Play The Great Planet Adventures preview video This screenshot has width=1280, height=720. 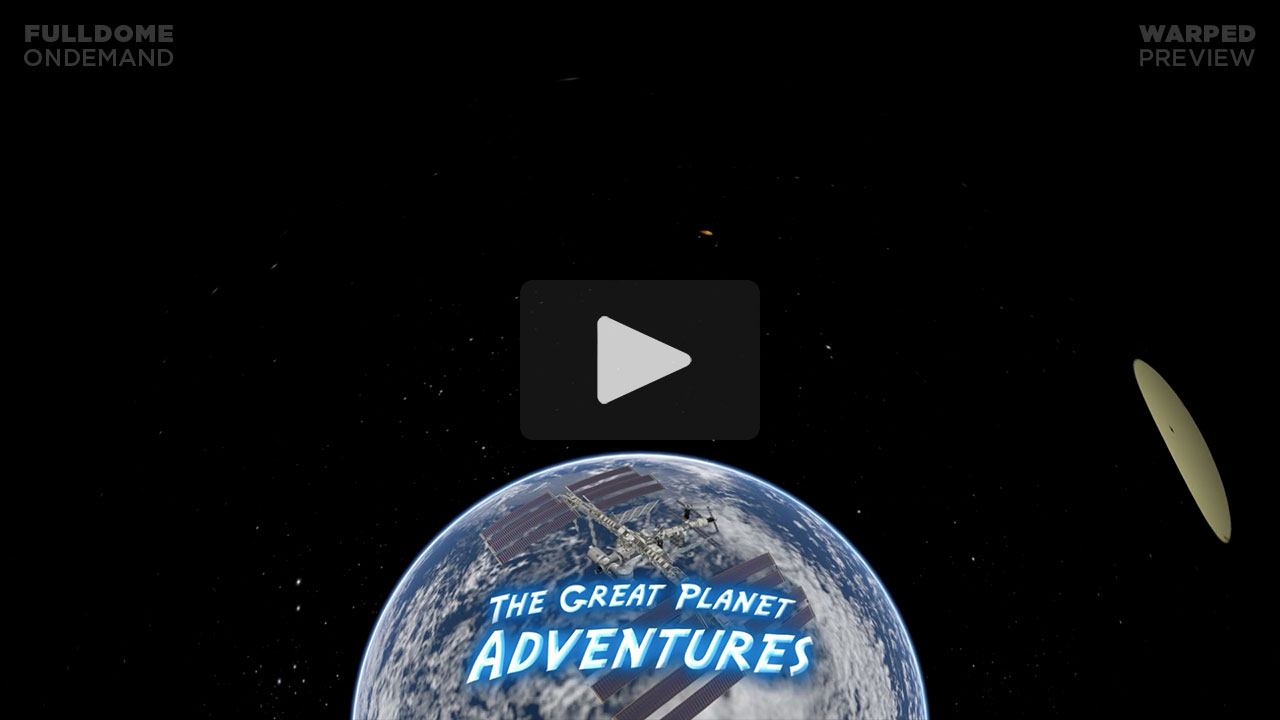[640, 360]
